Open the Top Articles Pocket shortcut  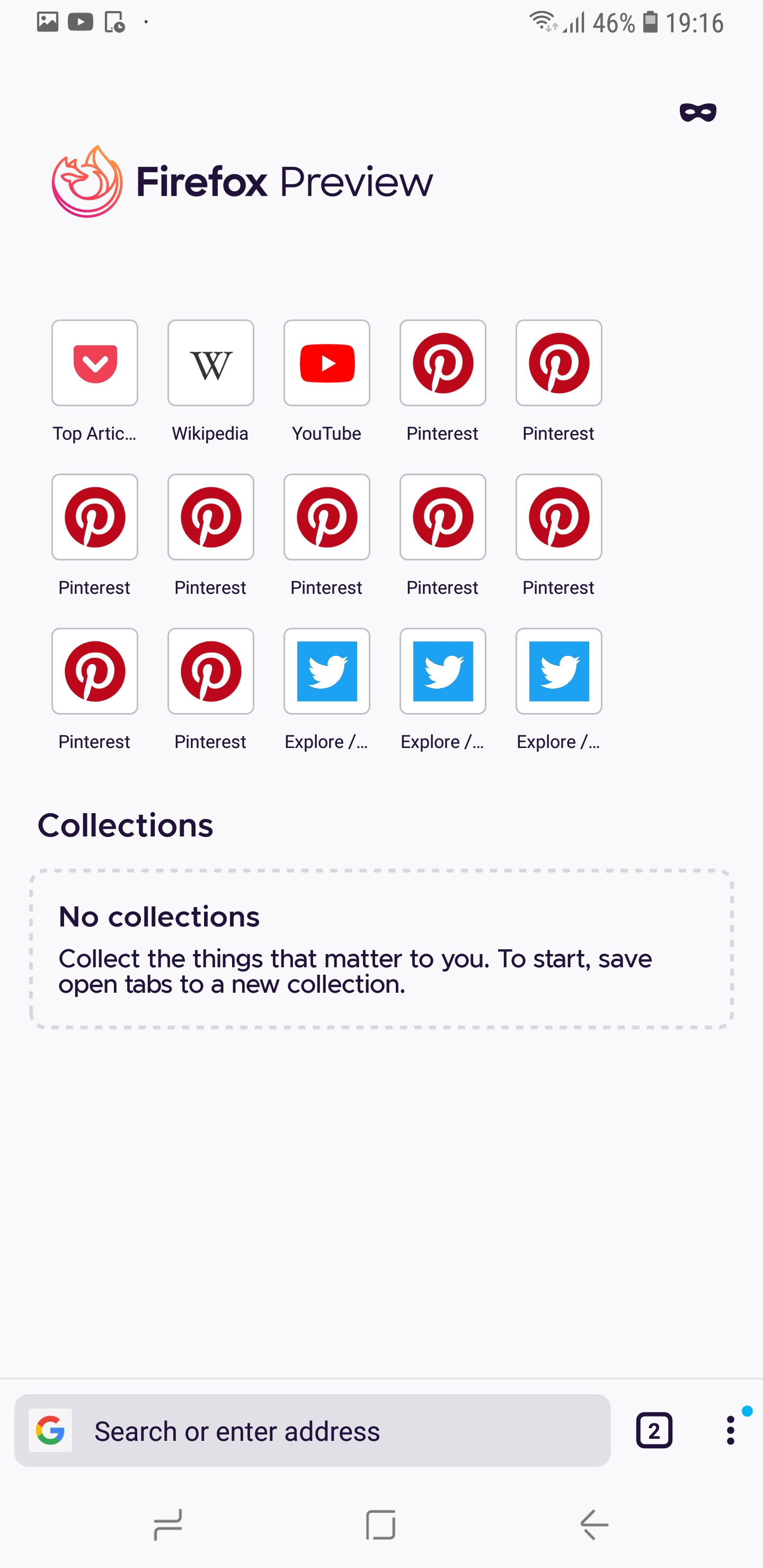[x=95, y=363]
